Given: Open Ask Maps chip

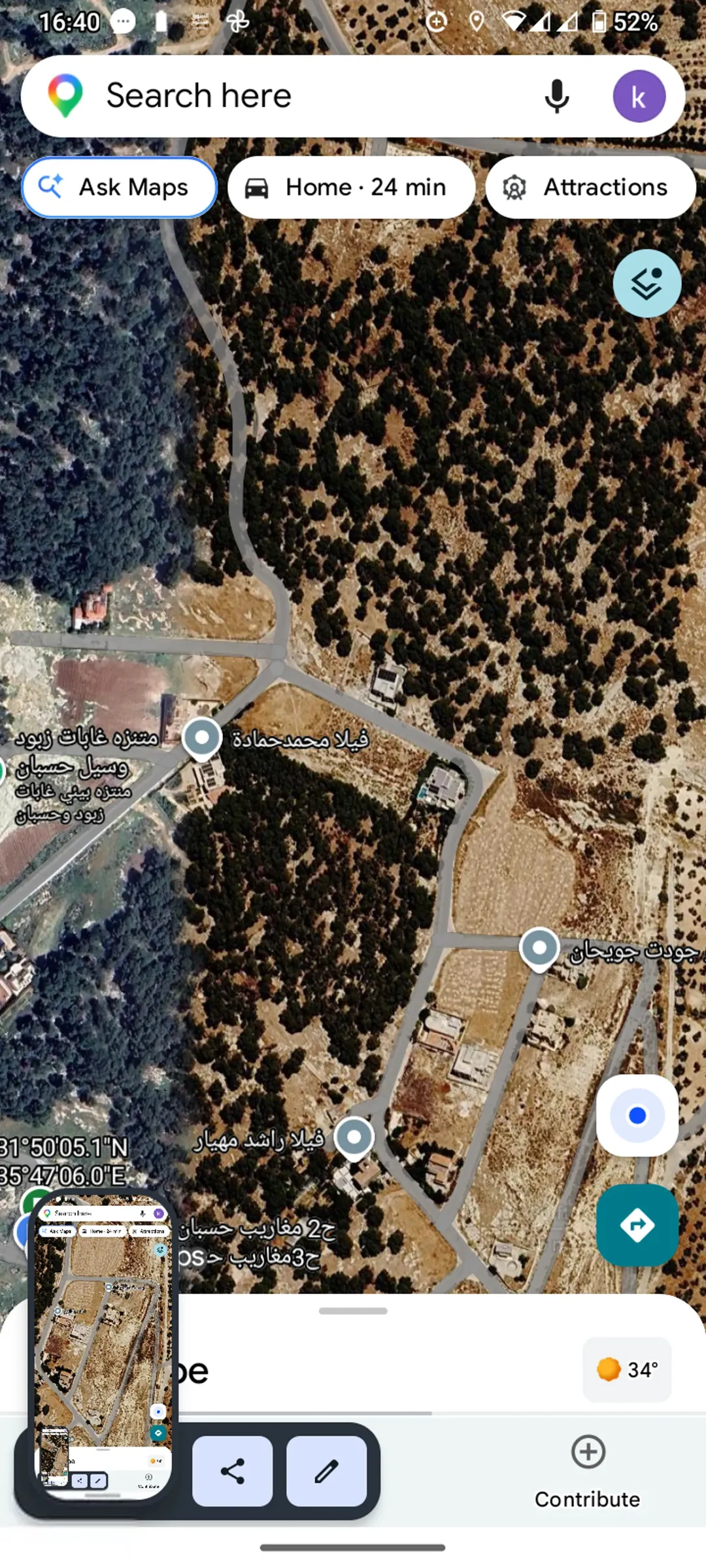Looking at the screenshot, I should [119, 187].
